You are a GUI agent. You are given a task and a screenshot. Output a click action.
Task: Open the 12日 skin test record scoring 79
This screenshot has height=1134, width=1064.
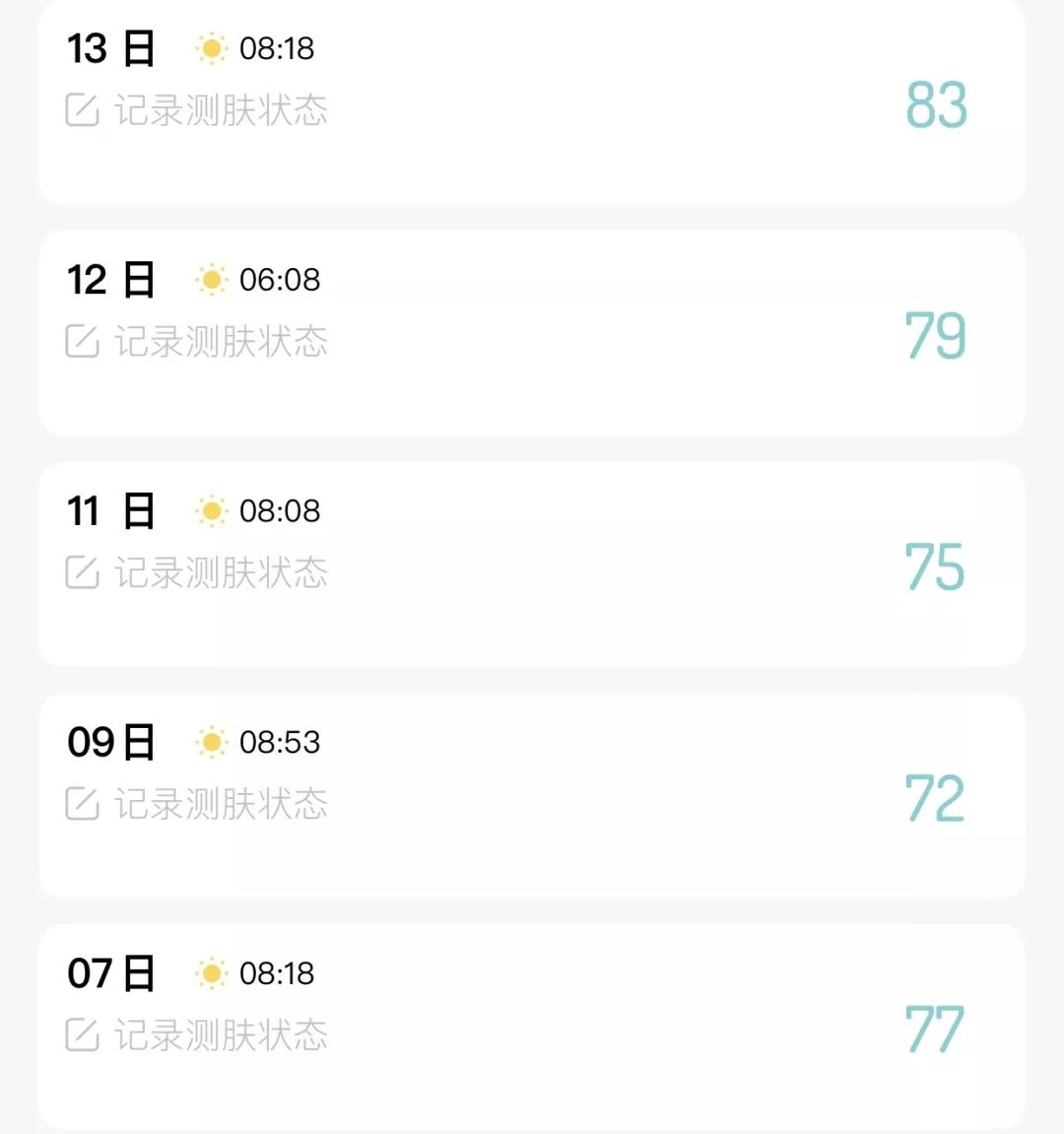click(935, 336)
